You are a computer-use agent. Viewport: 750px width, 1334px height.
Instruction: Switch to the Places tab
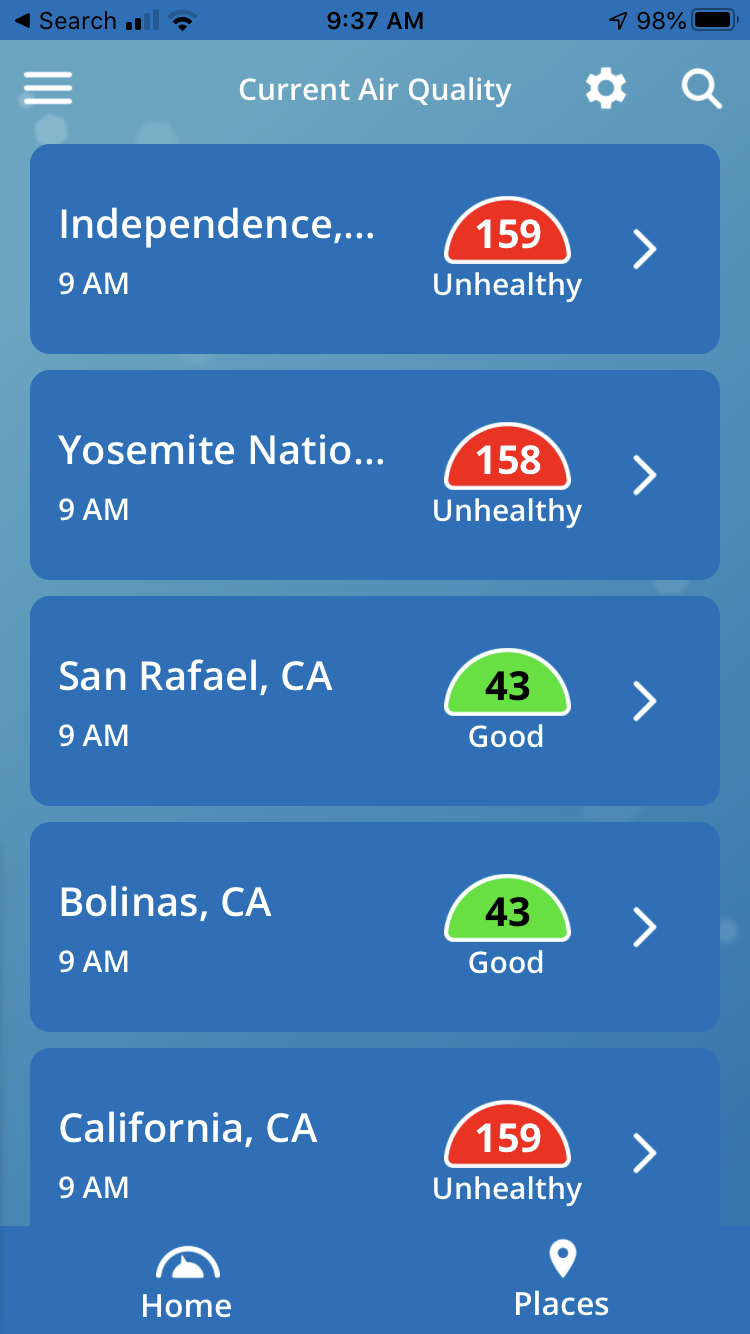[562, 1280]
